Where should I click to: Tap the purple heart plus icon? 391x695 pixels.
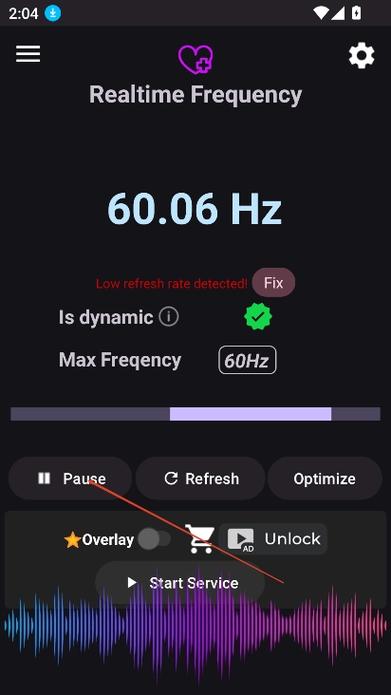coord(196,59)
